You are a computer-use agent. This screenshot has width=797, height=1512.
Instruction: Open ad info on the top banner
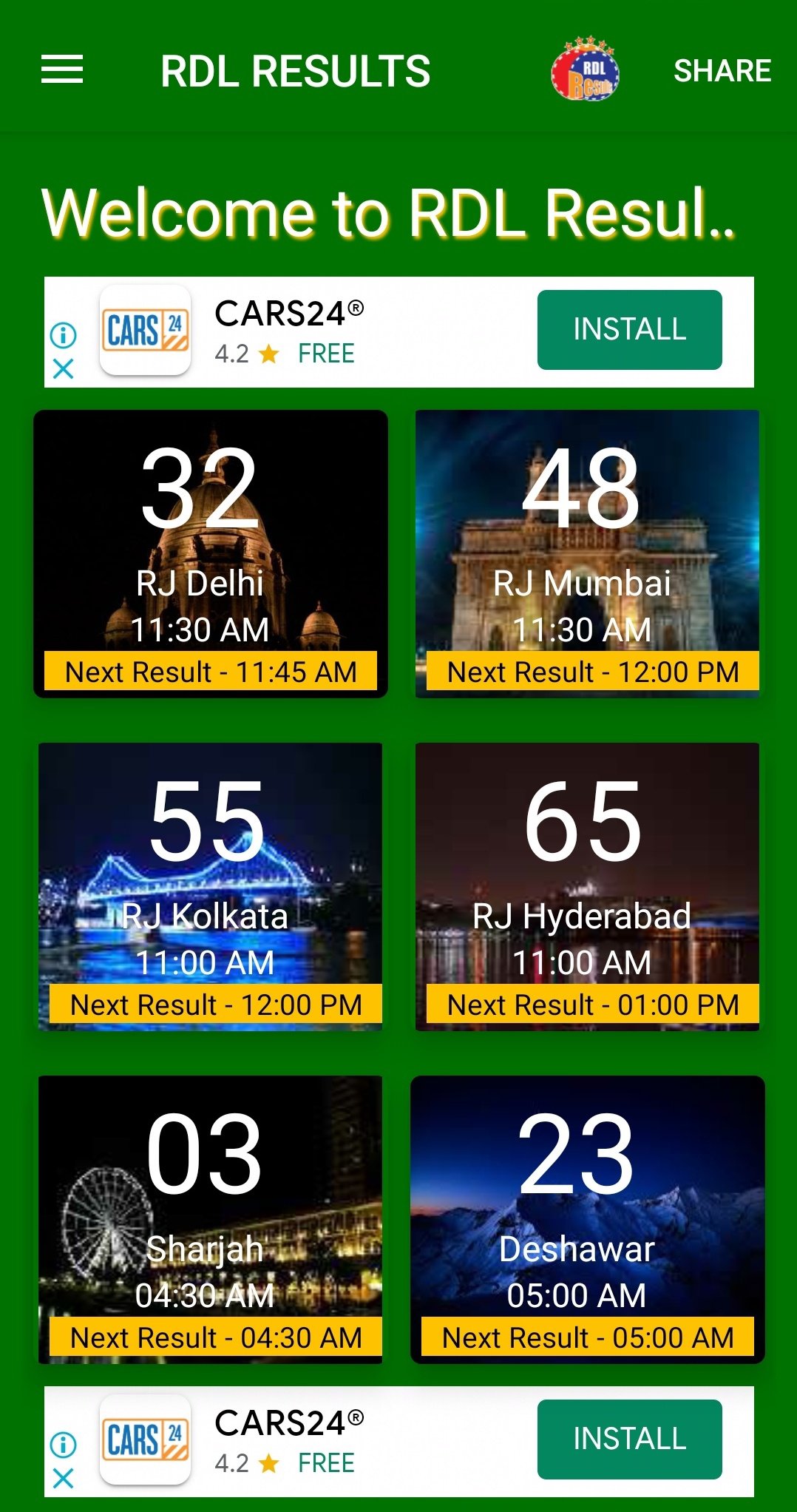[x=64, y=335]
